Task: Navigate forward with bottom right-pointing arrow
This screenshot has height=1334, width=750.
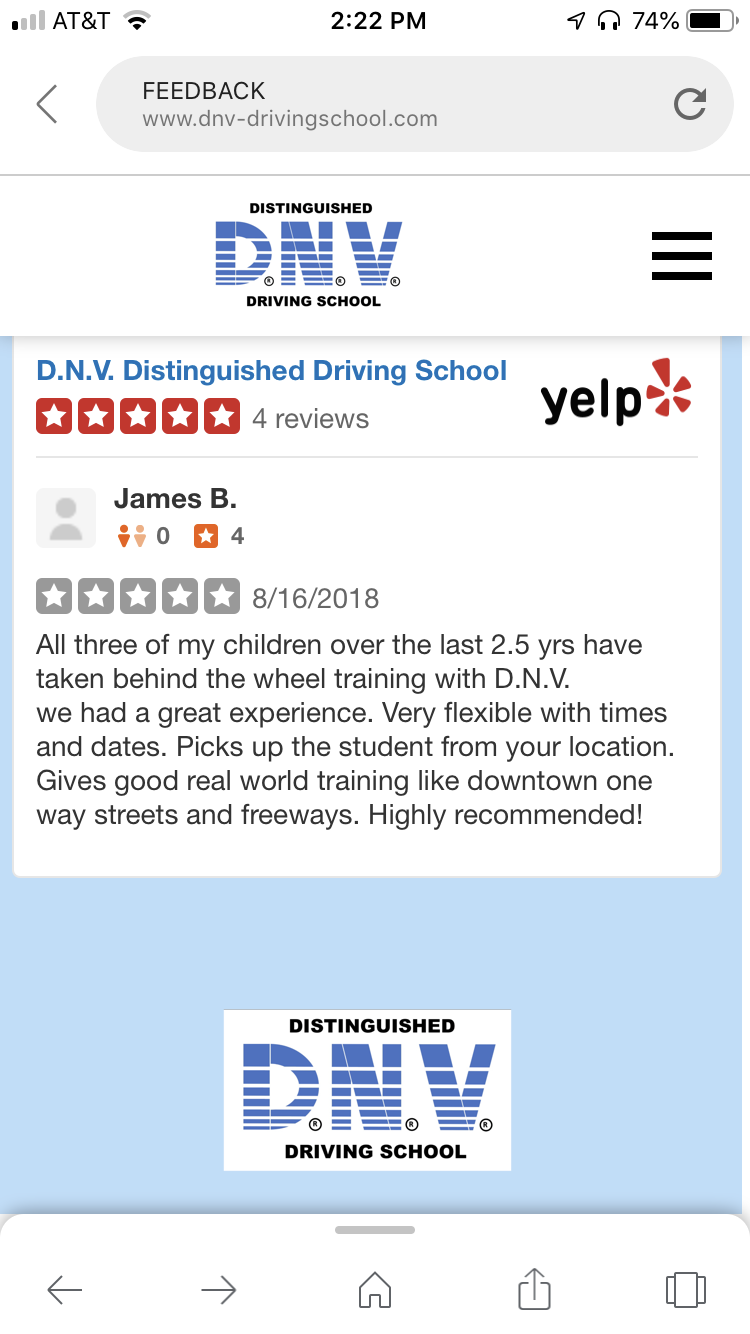Action: click(218, 1290)
